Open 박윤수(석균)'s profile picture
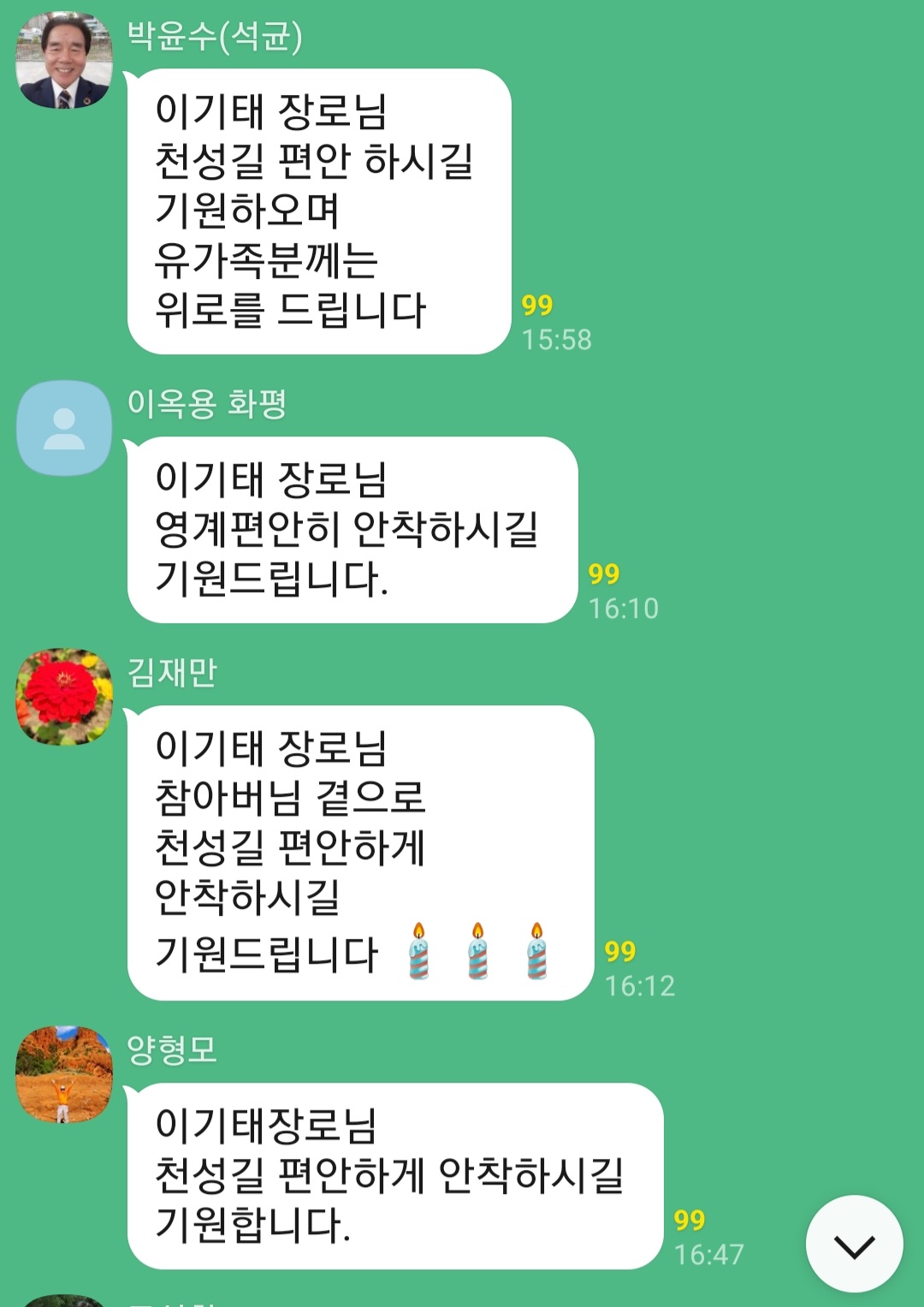Viewport: 924px width, 1307px height. coord(64,60)
